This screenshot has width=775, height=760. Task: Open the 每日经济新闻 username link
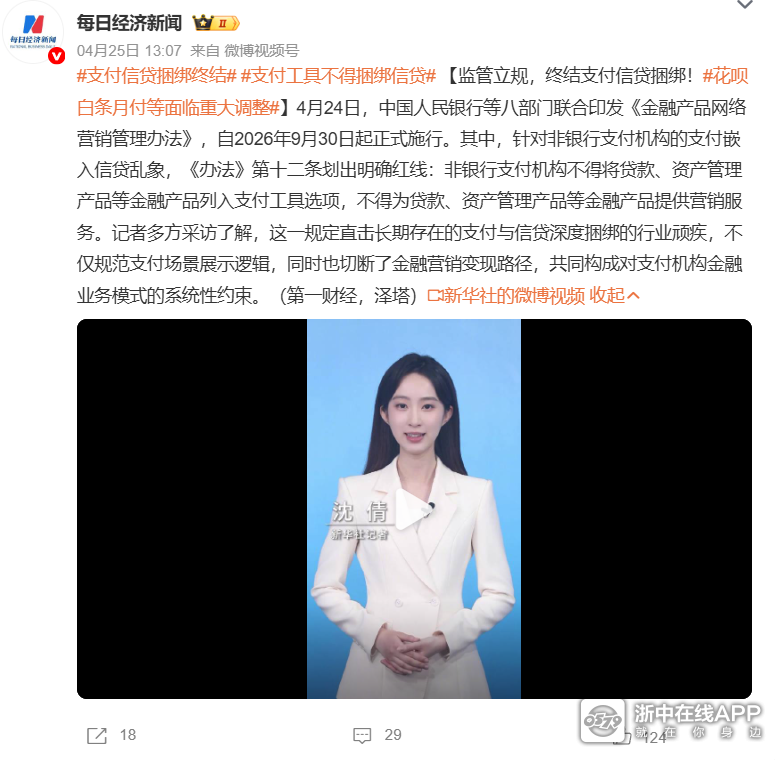pos(129,23)
